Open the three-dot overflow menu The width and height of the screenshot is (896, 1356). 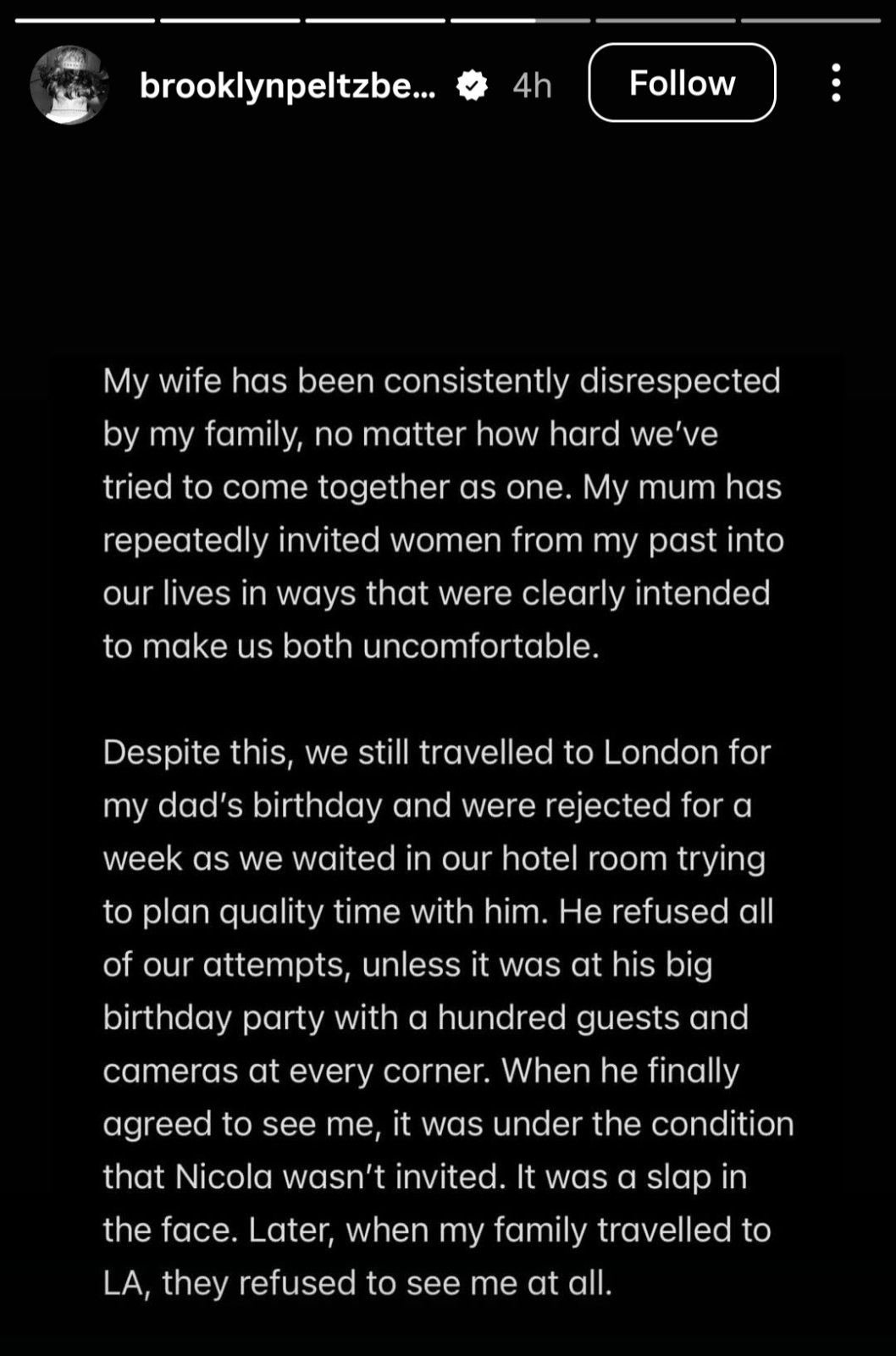[x=836, y=83]
